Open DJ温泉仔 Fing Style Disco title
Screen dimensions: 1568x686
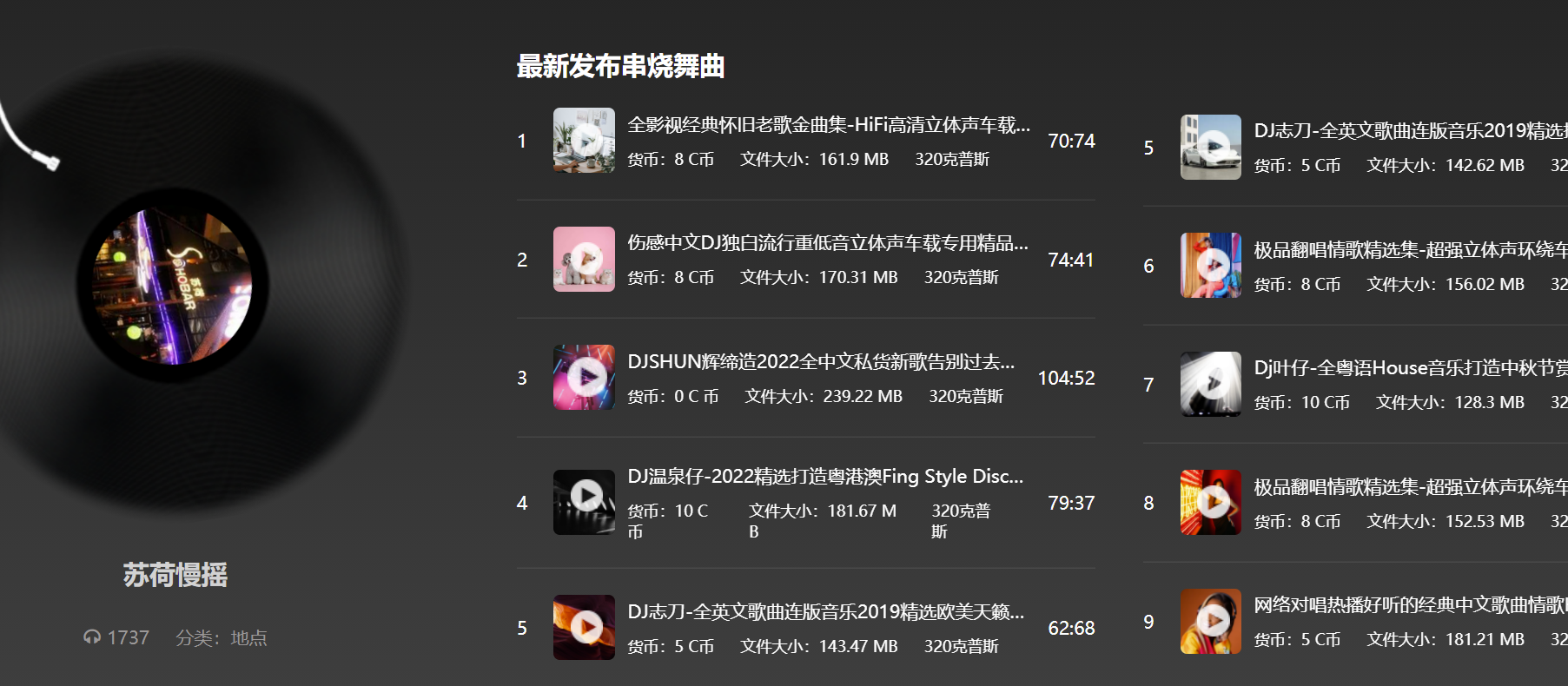[x=824, y=477]
